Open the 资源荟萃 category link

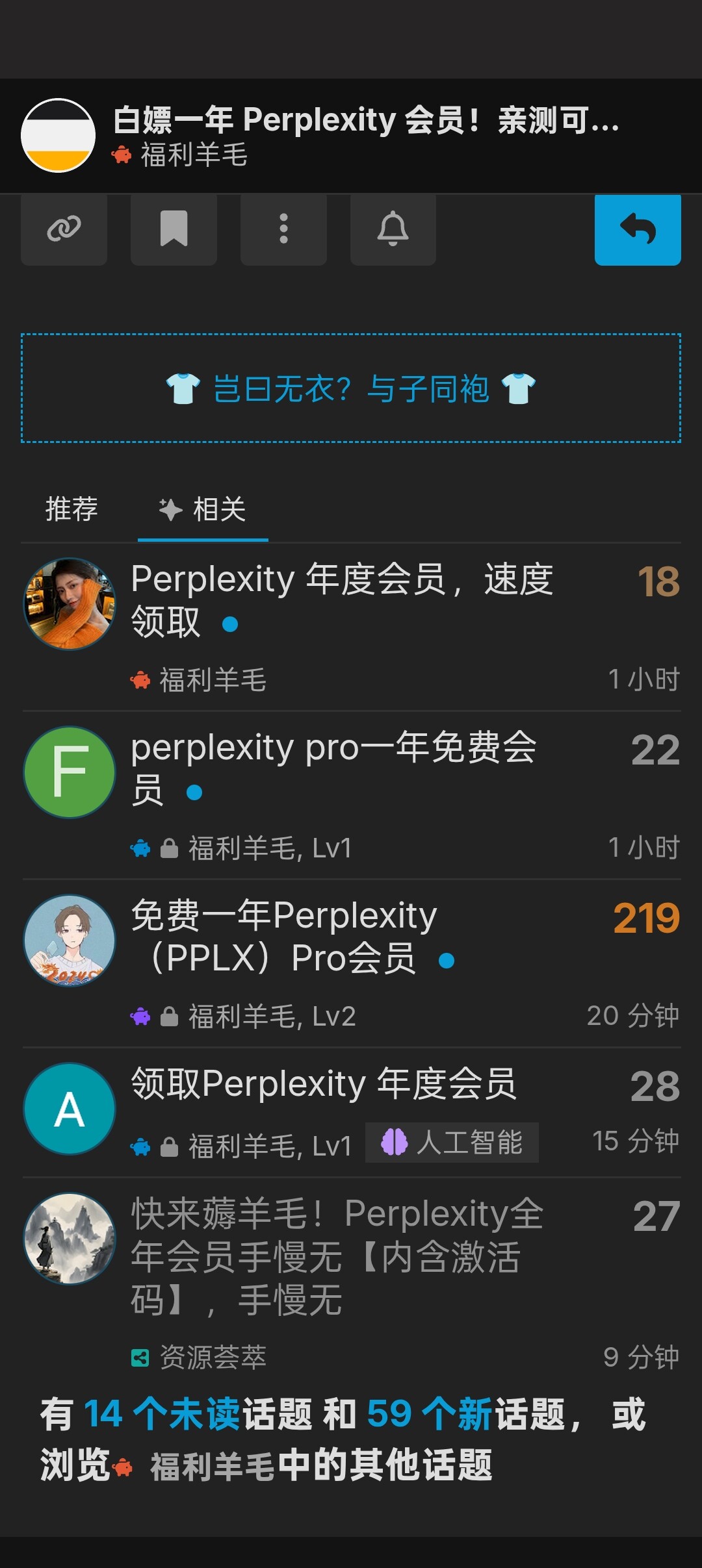coord(199,1357)
